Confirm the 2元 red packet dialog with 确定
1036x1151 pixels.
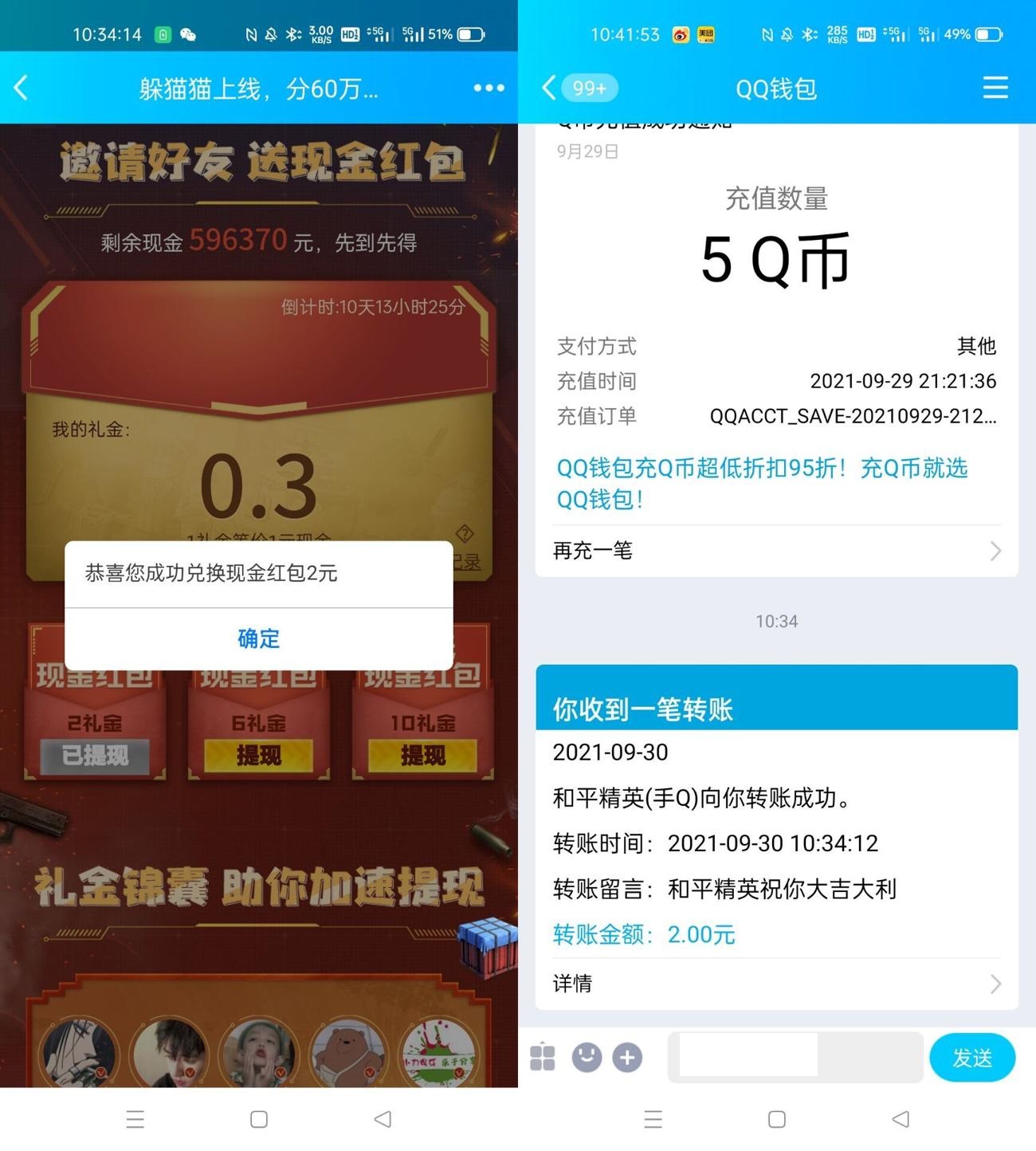(258, 638)
